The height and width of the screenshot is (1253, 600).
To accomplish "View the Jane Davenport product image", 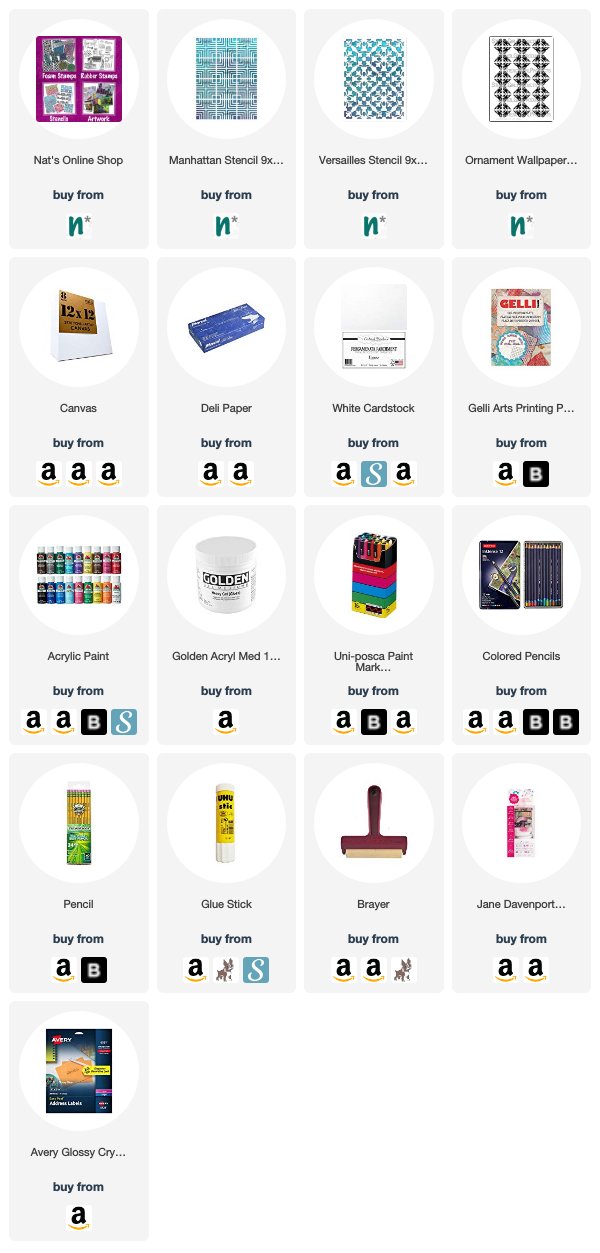I will pos(521,823).
